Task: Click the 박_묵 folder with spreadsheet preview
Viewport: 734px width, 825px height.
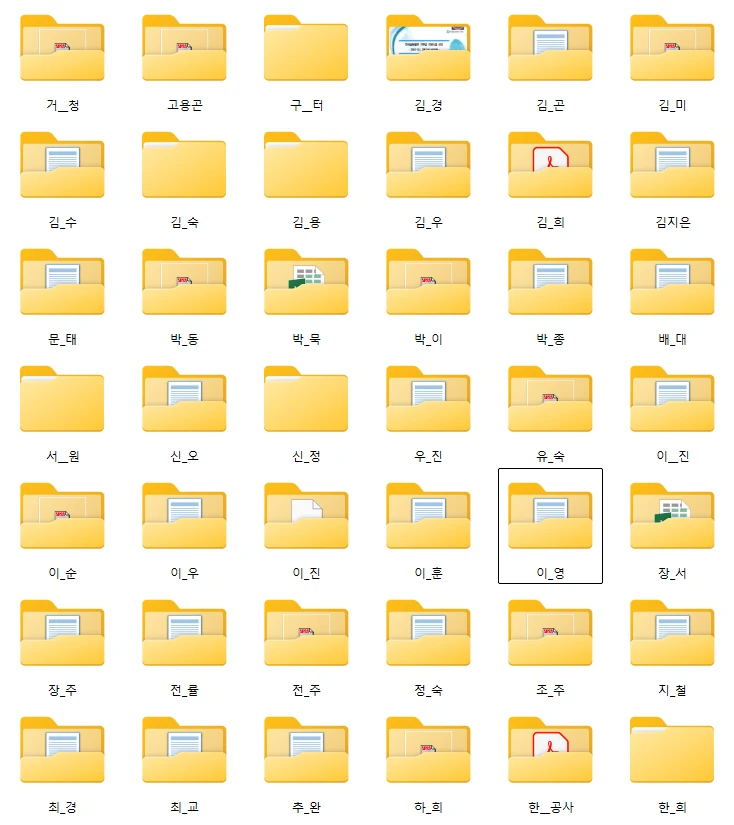Action: point(306,280)
